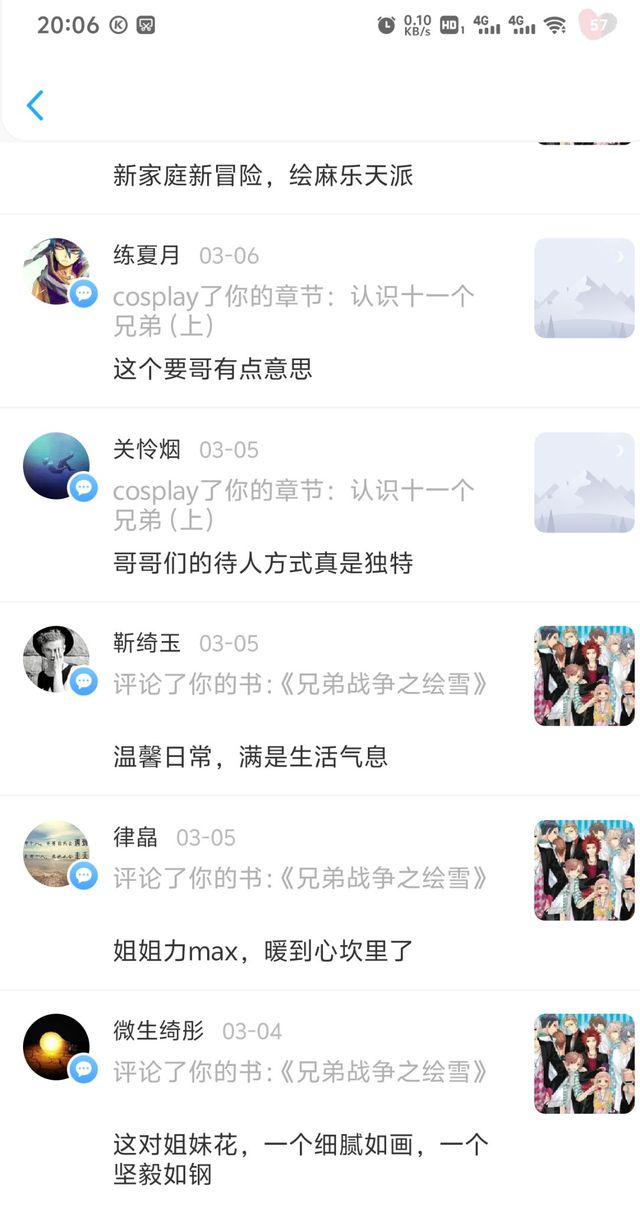View the chapter thumbnail beside 练夏月's comment
This screenshot has width=640, height=1209.
(x=584, y=288)
